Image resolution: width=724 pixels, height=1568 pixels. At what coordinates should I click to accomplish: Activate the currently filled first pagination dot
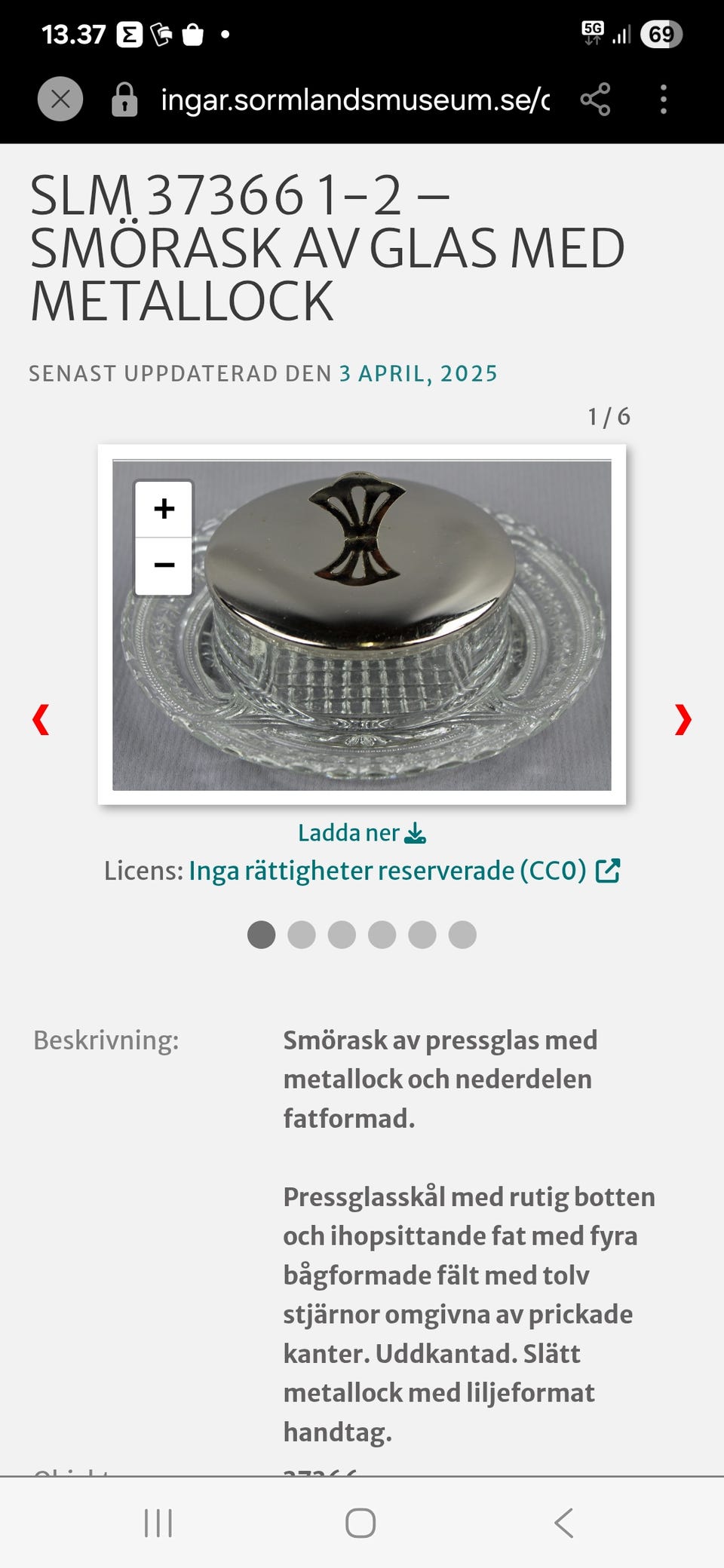[262, 934]
